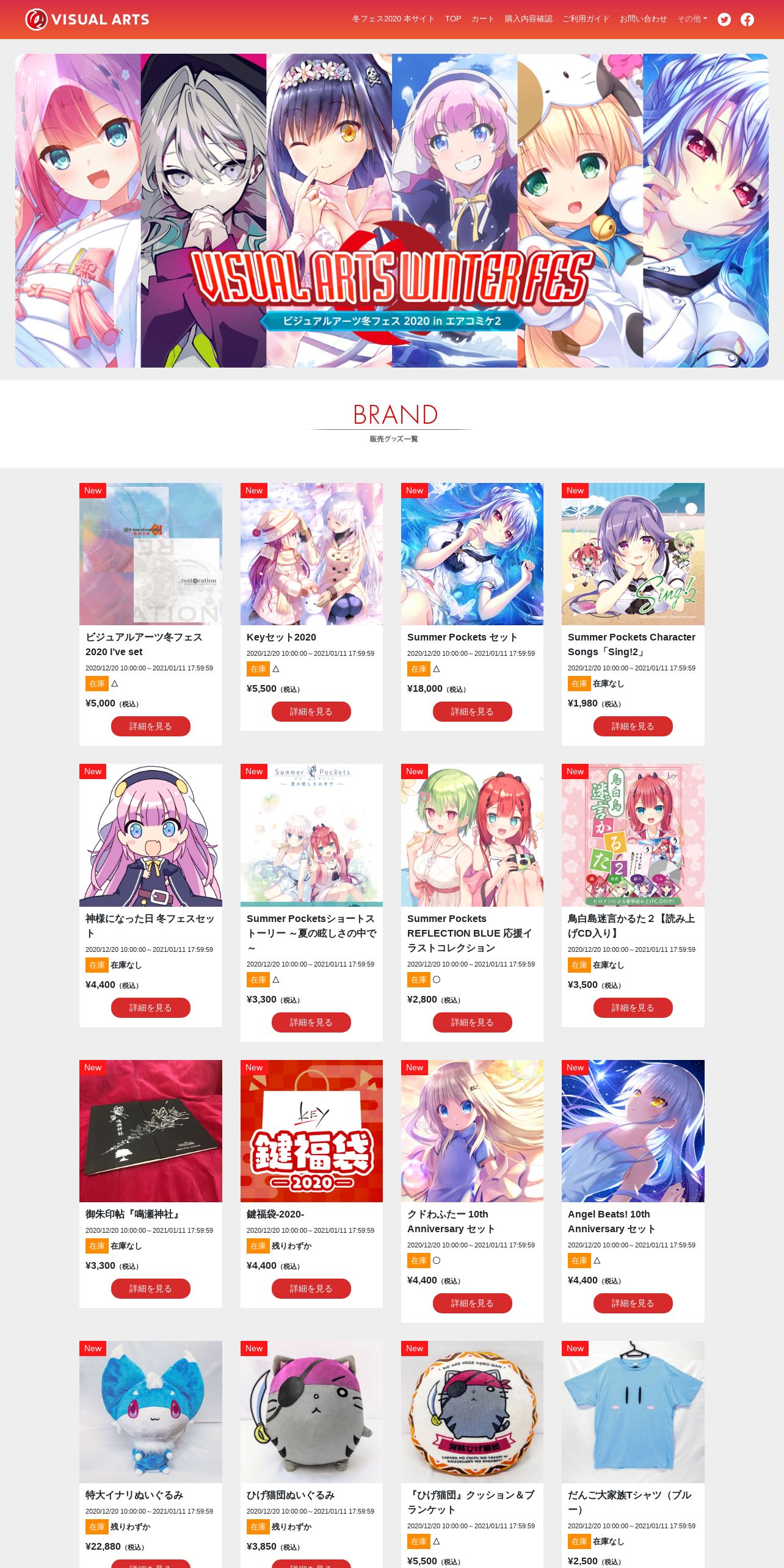Viewport: 784px width, 1568px height.
Task: Open the ご利用ガイド link
Action: 586,19
